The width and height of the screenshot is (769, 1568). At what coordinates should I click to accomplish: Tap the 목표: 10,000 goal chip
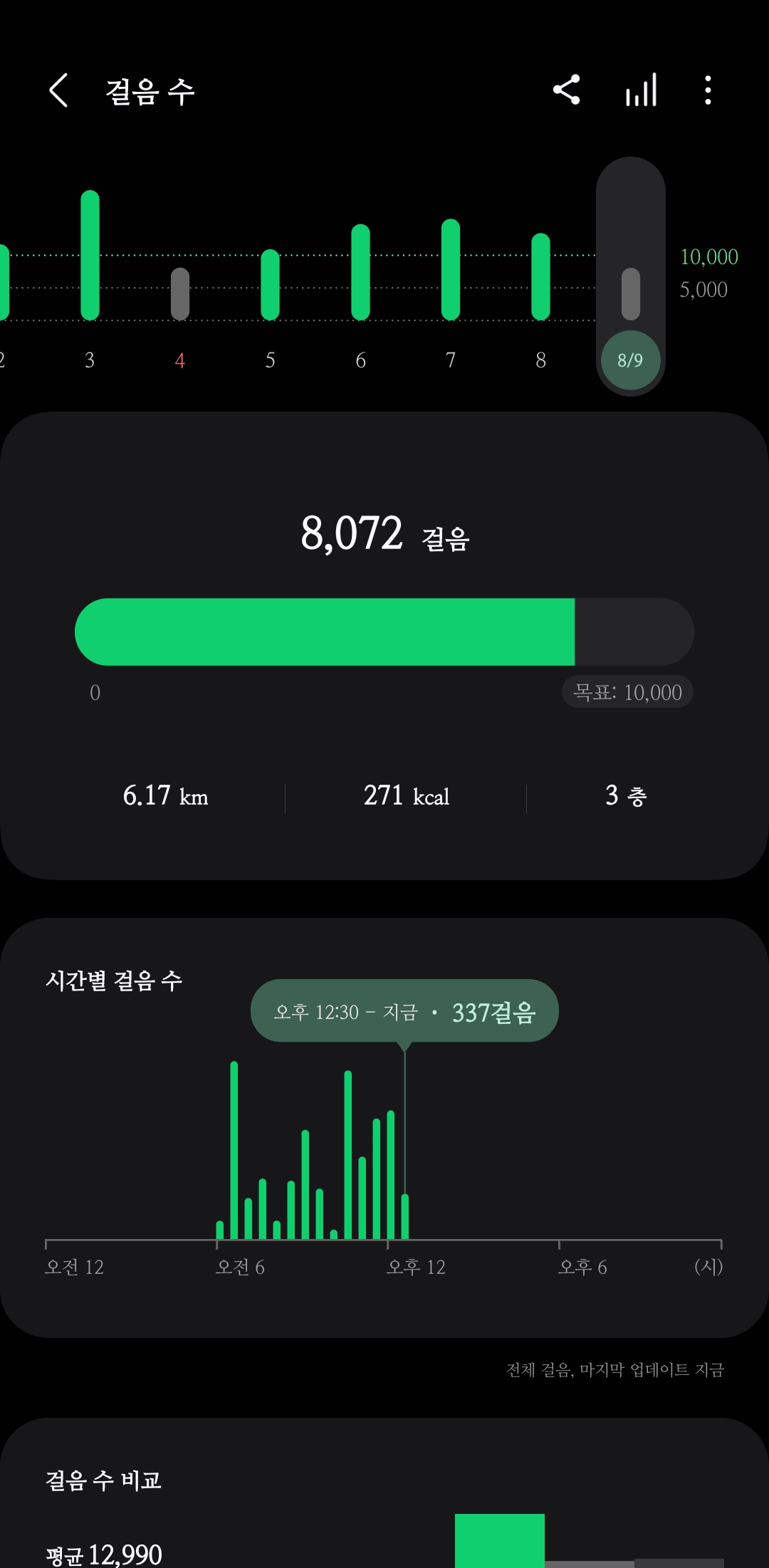tap(627, 692)
